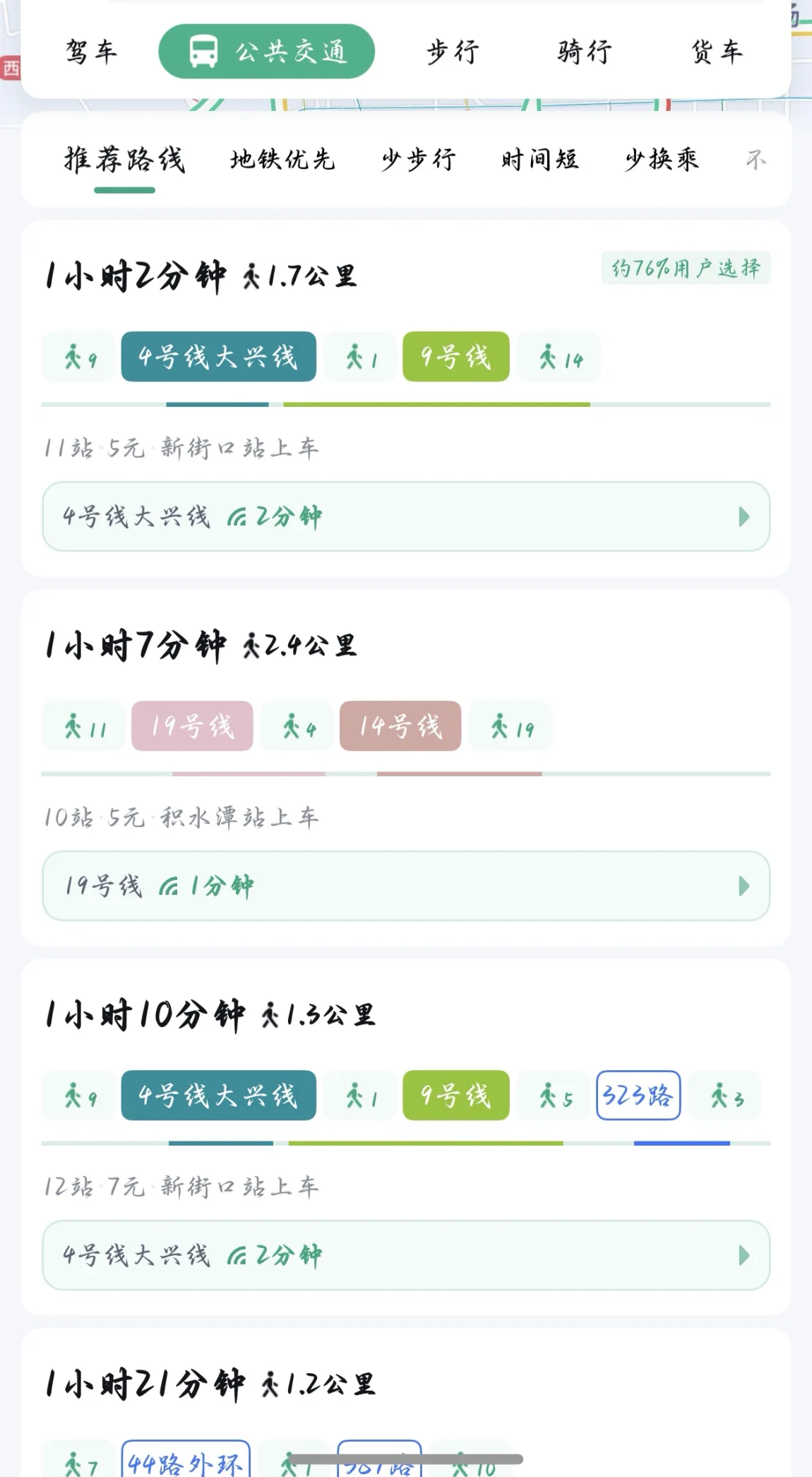Select the 推荐路线 filter
The width and height of the screenshot is (812, 1477).
pos(125,160)
